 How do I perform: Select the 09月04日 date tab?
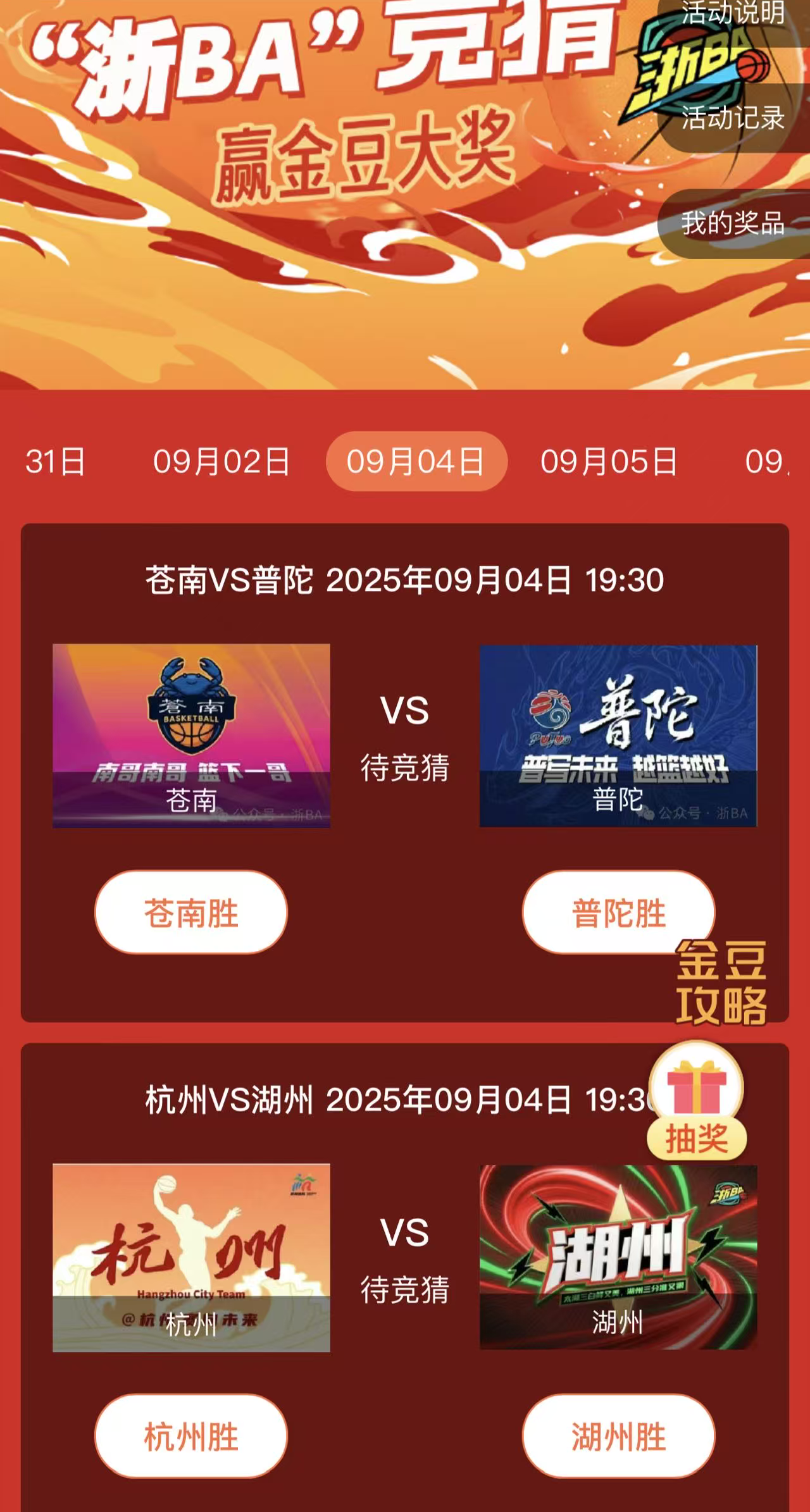[416, 461]
